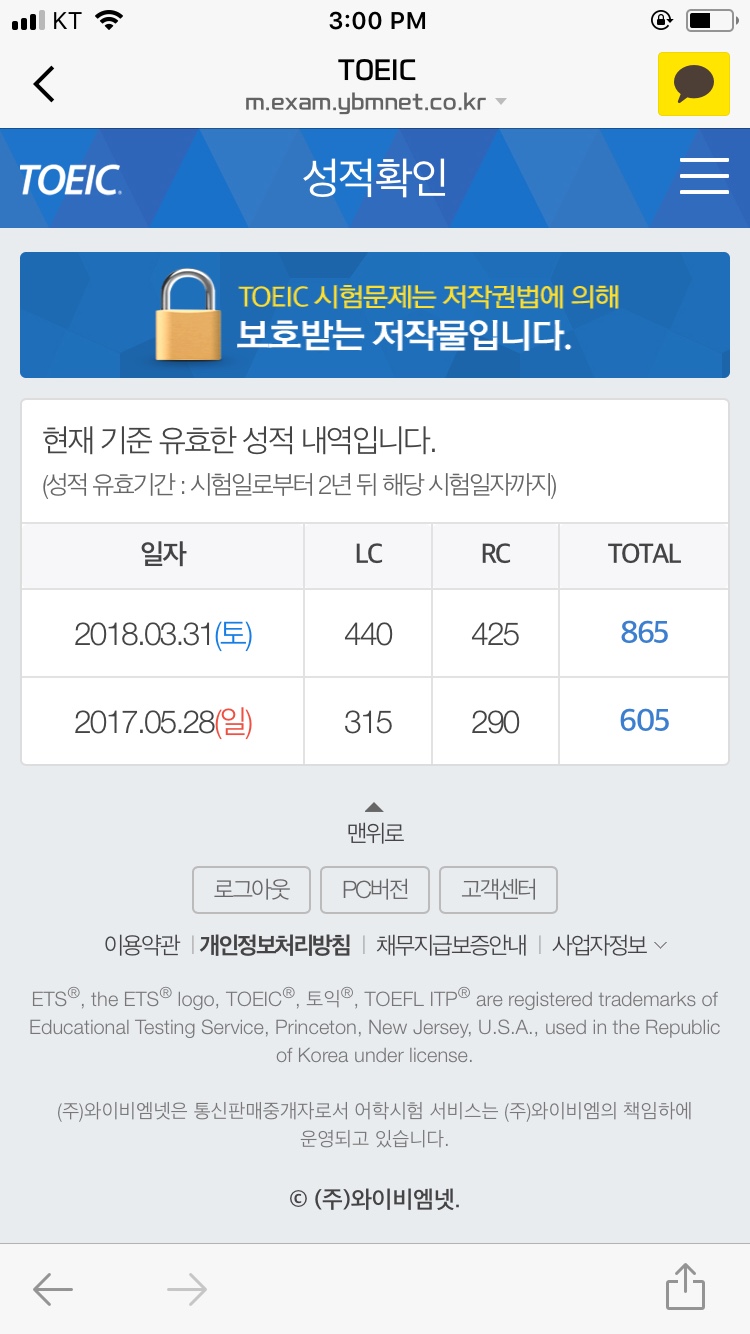This screenshot has width=750, height=1334.
Task: Open the 865 total score details
Action: tap(644, 633)
